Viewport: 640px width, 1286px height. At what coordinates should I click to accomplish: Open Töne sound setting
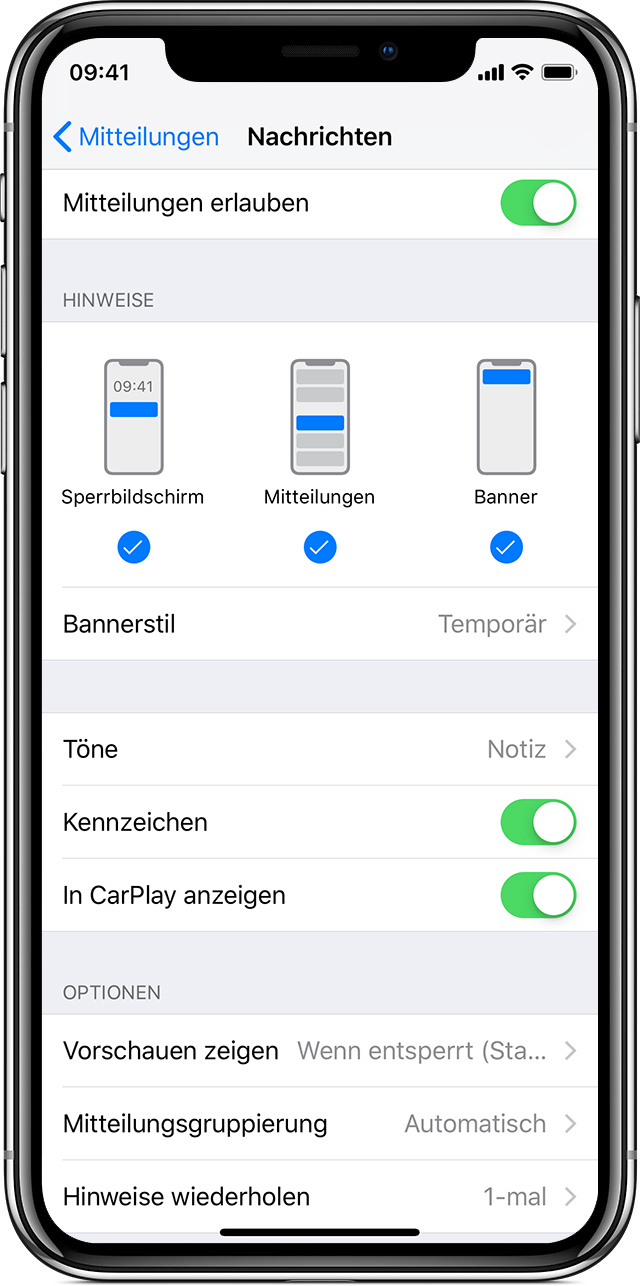pyautogui.click(x=320, y=749)
